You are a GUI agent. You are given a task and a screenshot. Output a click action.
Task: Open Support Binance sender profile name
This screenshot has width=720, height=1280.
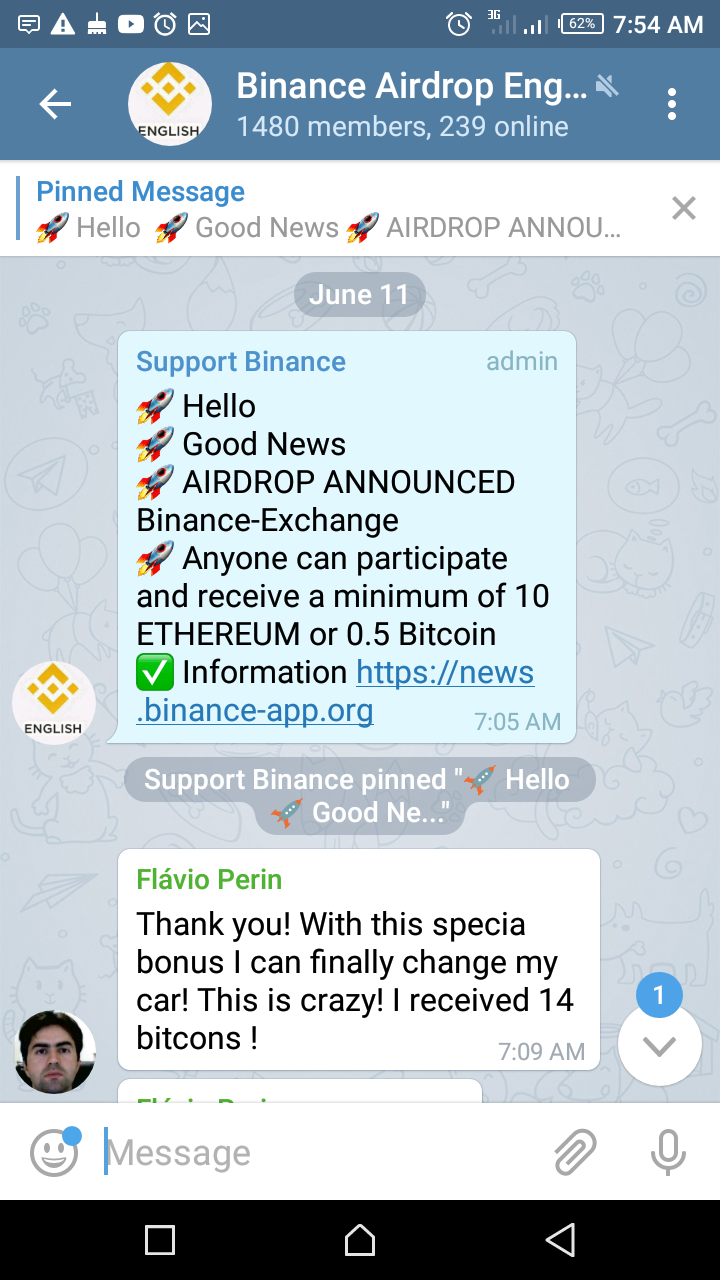(241, 362)
